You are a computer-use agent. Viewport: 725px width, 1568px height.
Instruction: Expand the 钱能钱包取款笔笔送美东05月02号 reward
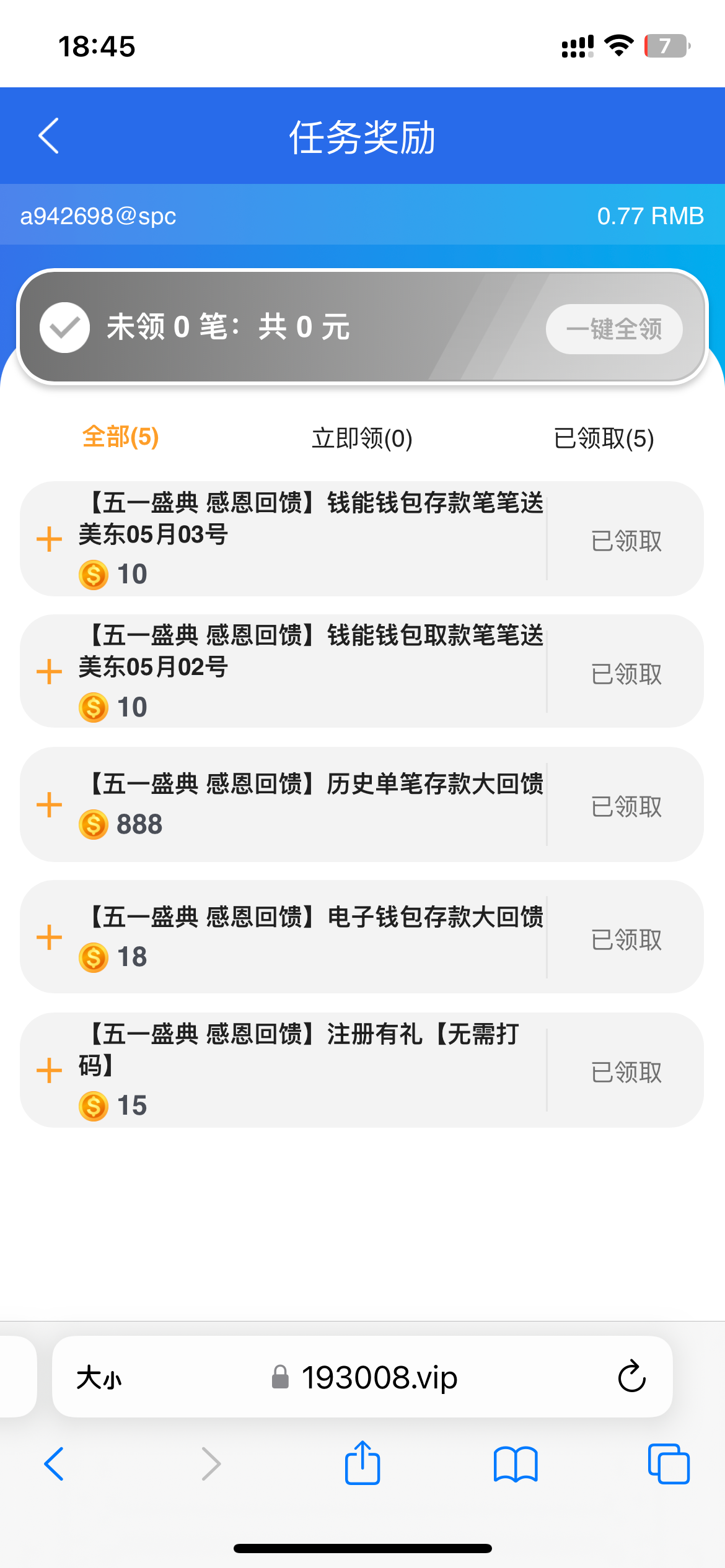pyautogui.click(x=50, y=672)
